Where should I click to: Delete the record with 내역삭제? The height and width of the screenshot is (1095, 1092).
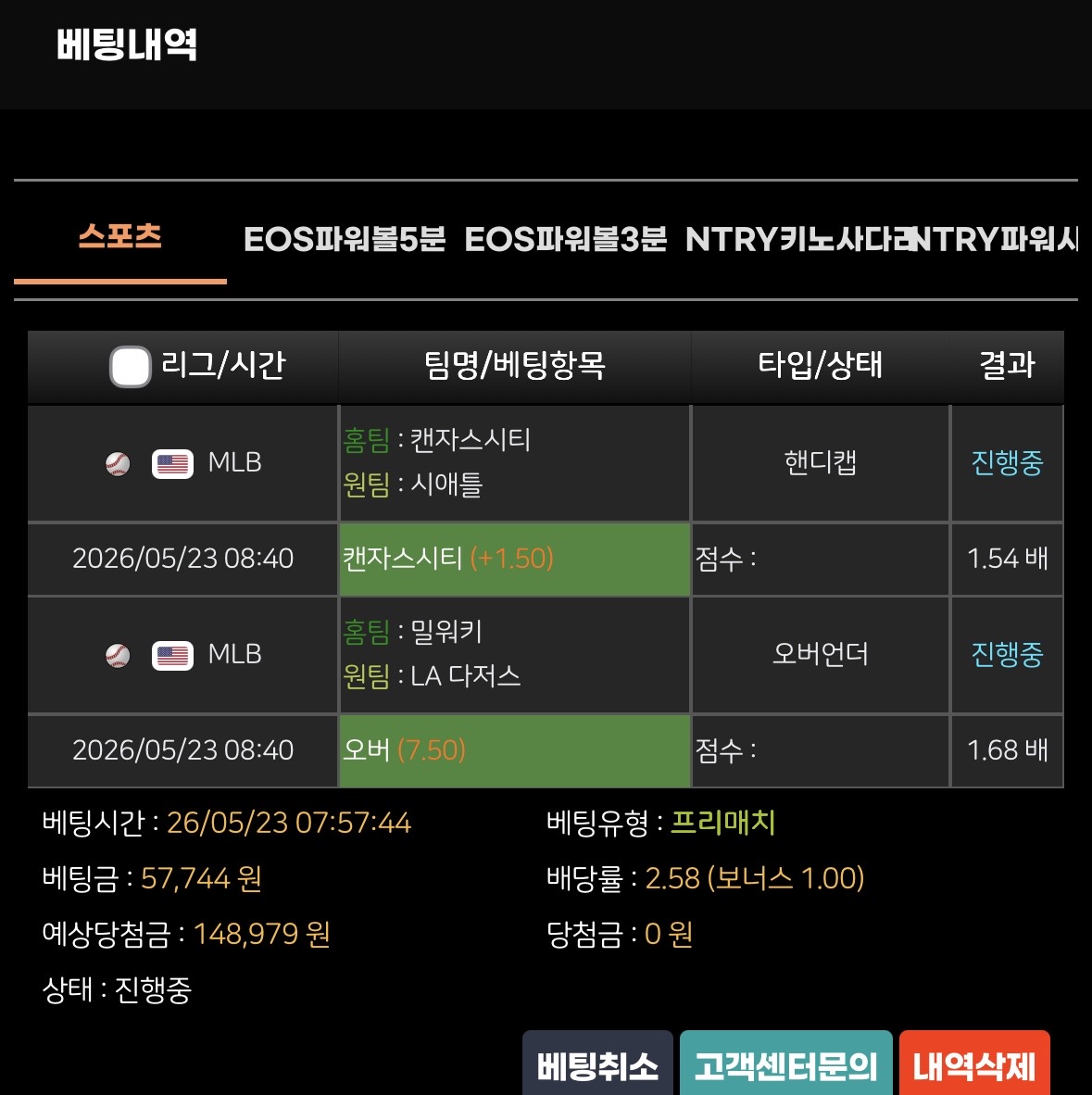[x=974, y=1064]
